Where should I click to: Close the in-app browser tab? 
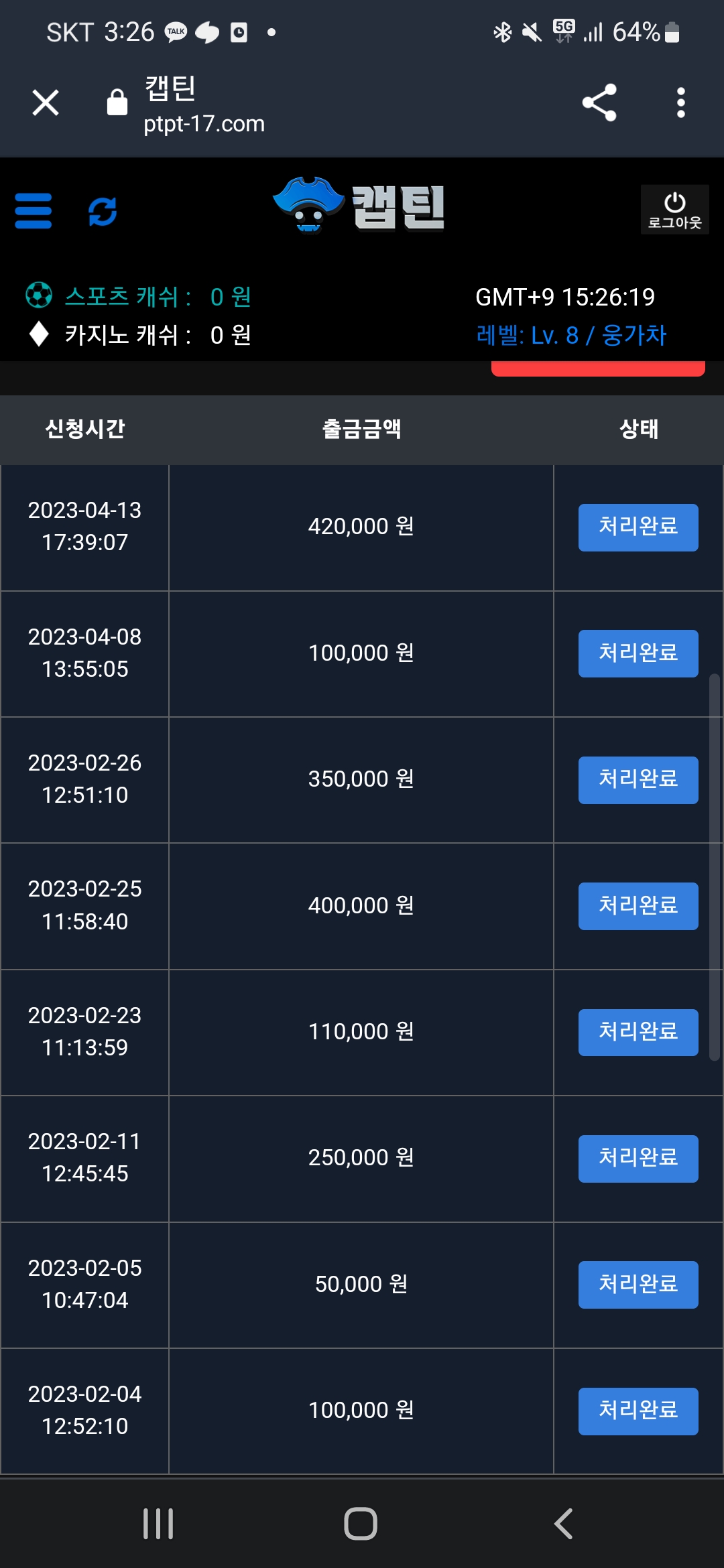coord(46,103)
